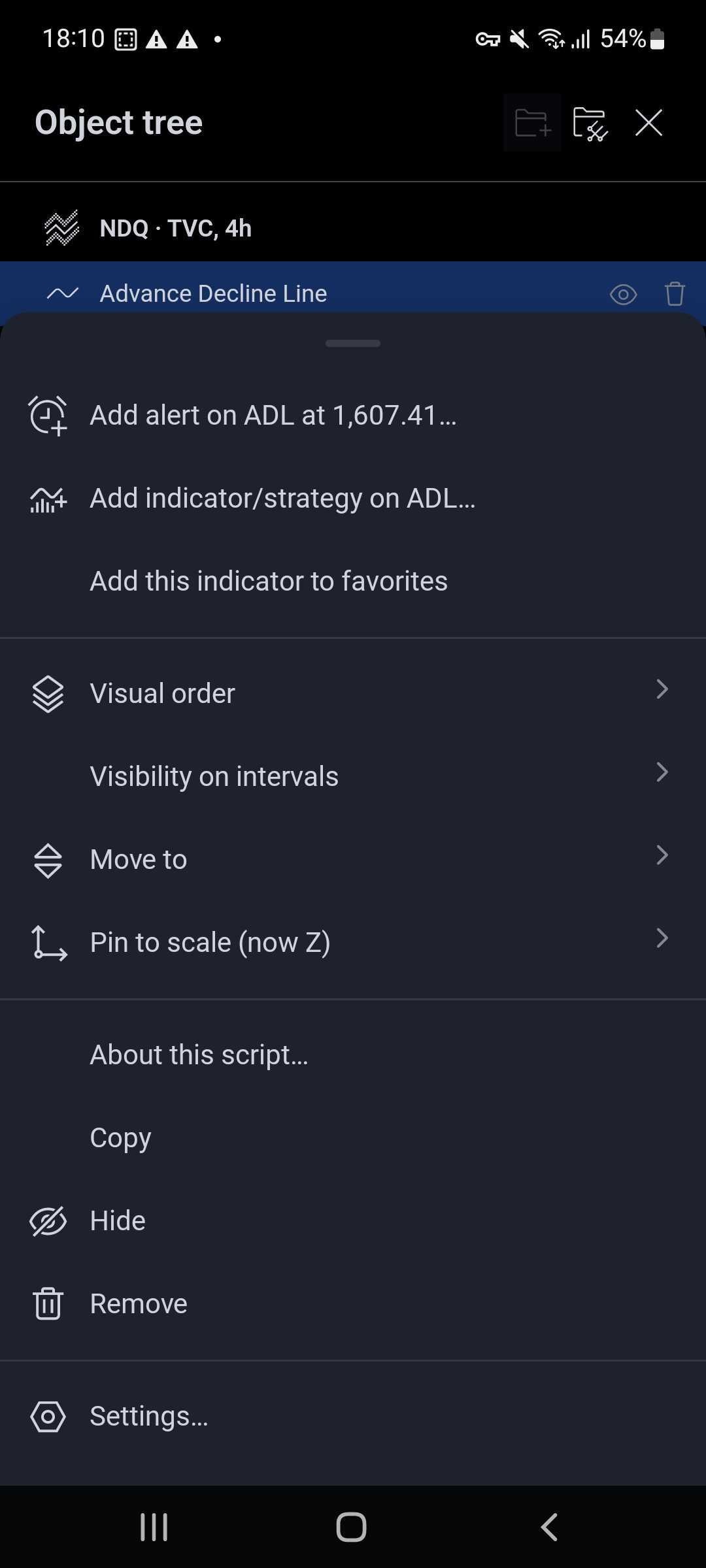Close the Object tree panel
Viewport: 706px width, 1568px height.
648,123
